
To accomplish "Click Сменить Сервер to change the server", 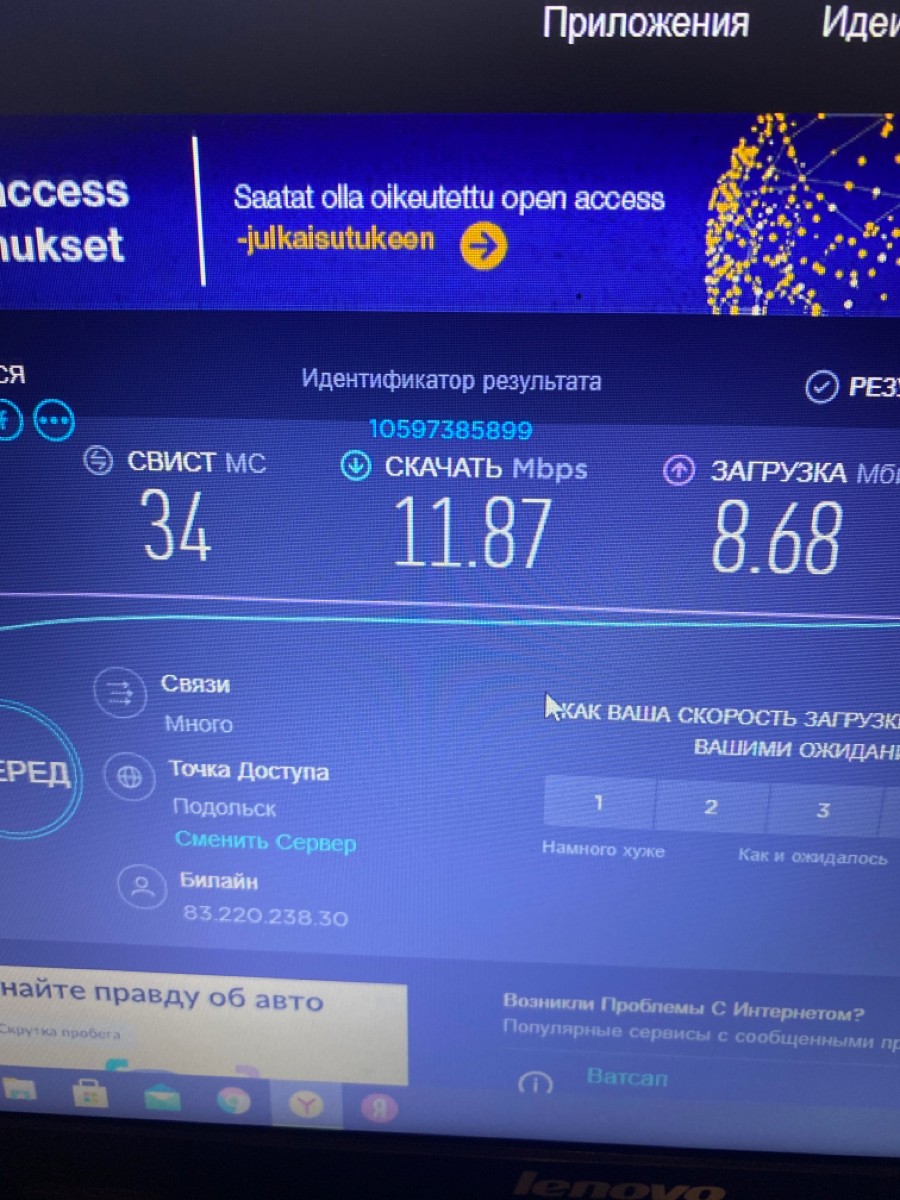I will [x=265, y=842].
